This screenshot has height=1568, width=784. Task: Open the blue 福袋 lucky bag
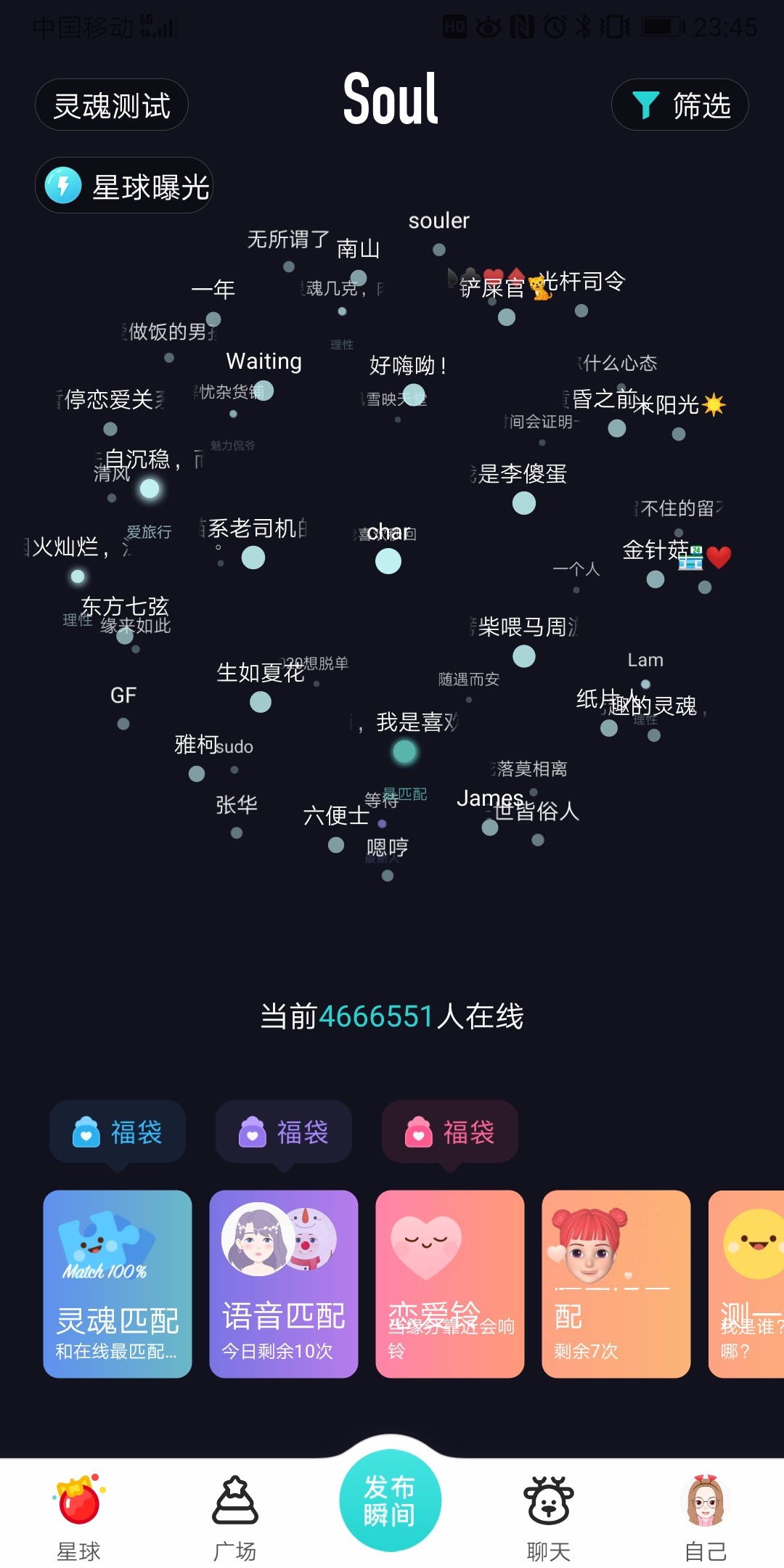118,1132
